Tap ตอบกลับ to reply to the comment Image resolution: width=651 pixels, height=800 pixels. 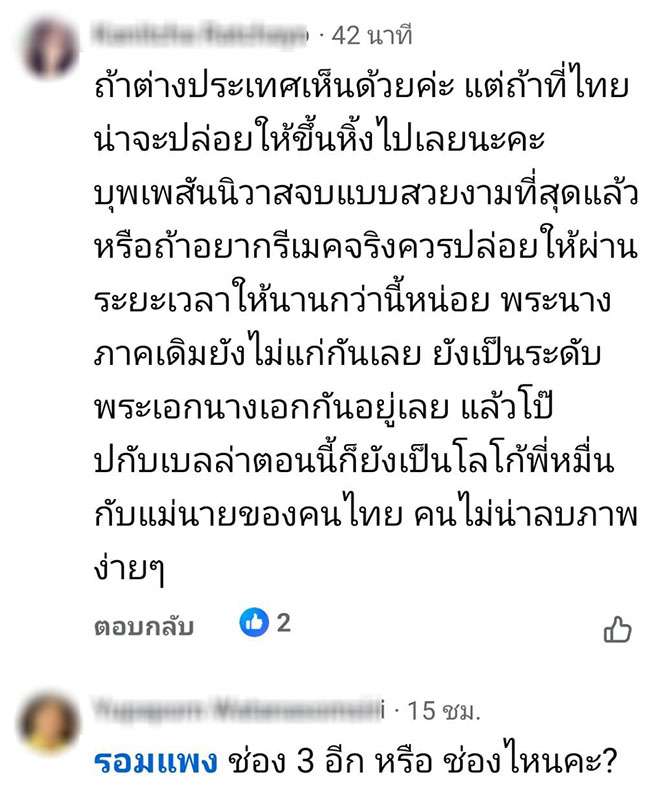point(143,628)
